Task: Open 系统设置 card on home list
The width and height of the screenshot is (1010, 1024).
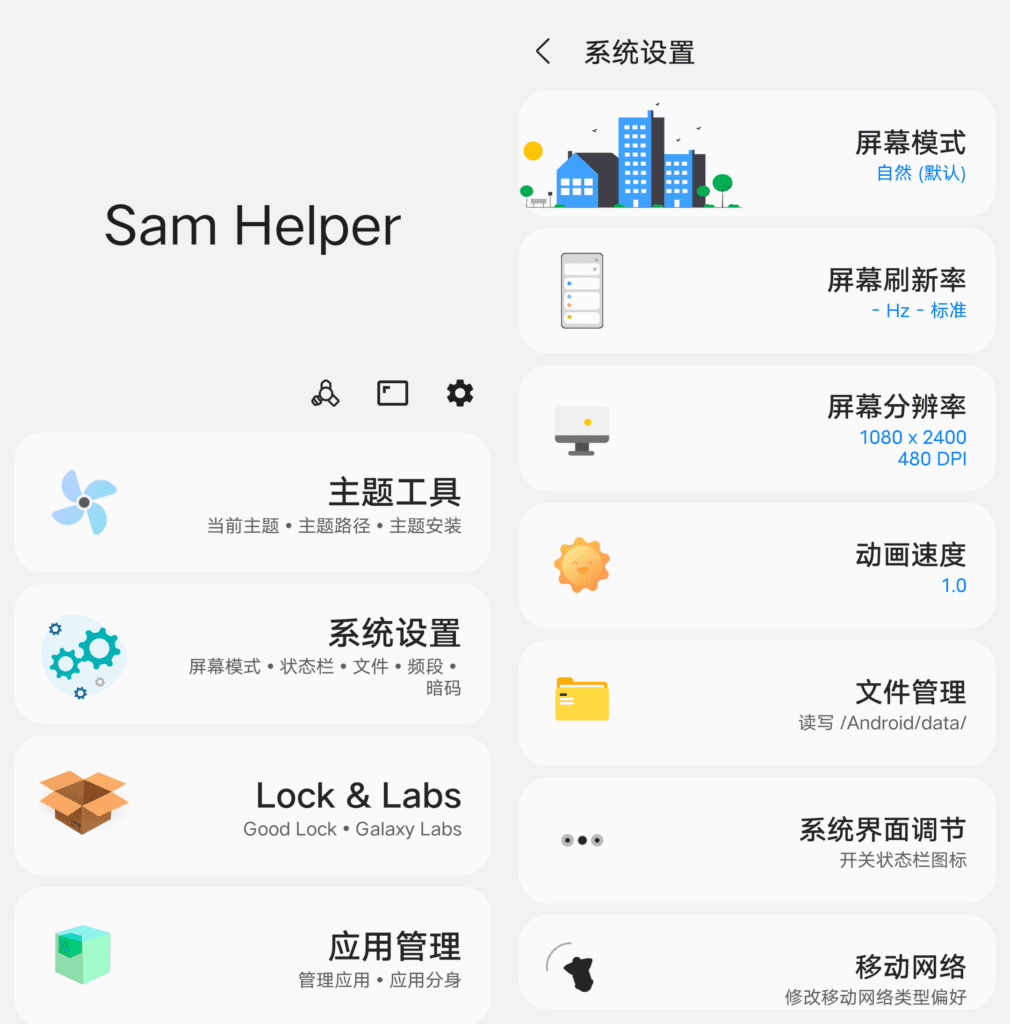Action: point(252,653)
